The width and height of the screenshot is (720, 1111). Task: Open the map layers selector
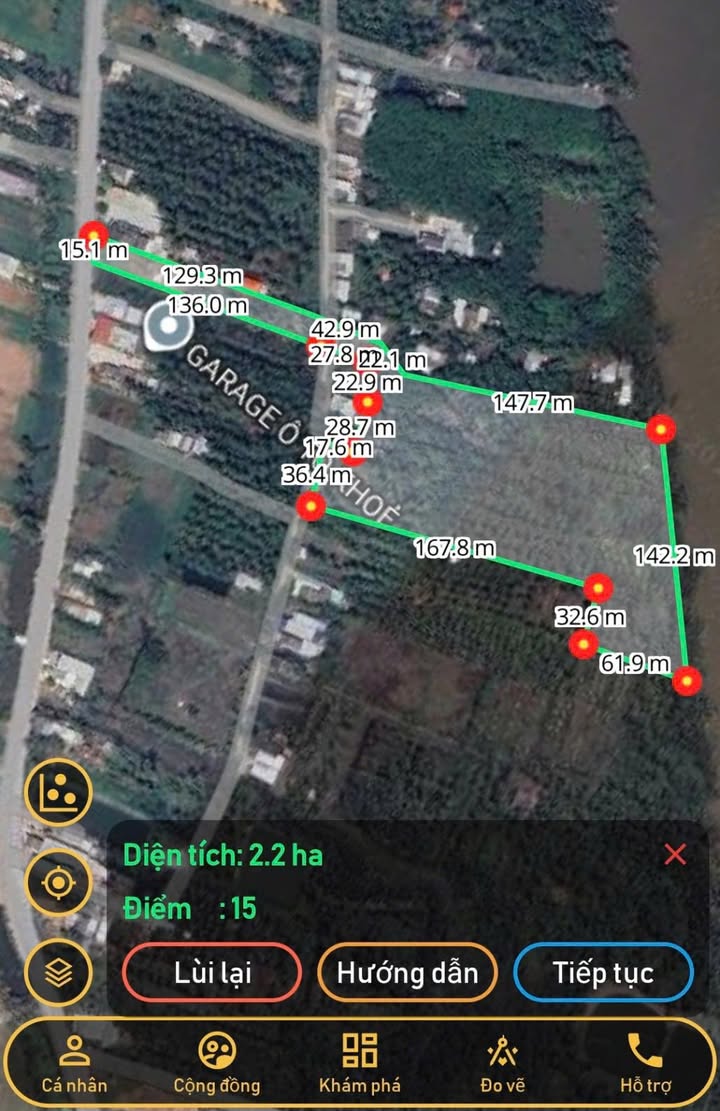coord(59,971)
